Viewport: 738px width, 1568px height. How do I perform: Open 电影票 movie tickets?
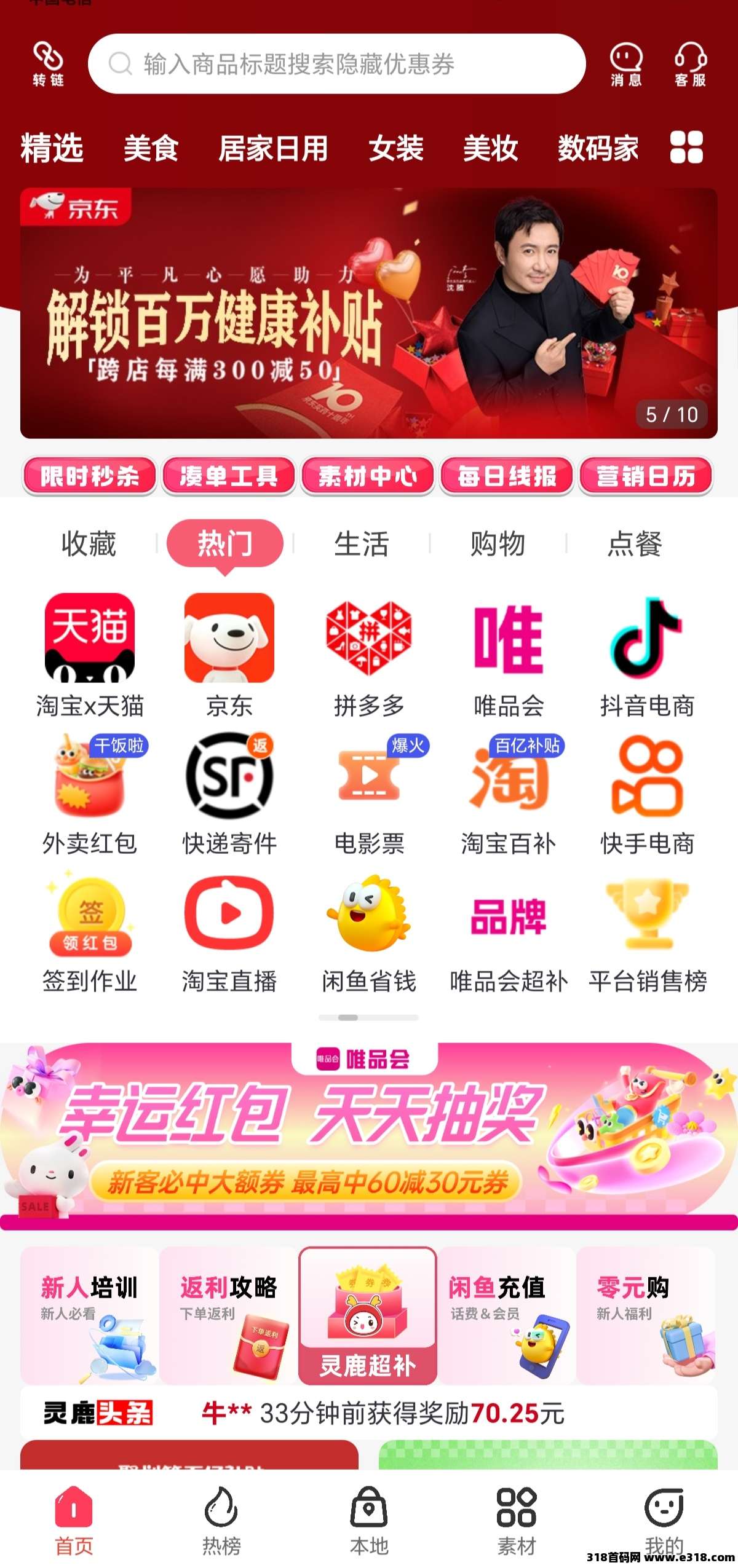point(368,793)
